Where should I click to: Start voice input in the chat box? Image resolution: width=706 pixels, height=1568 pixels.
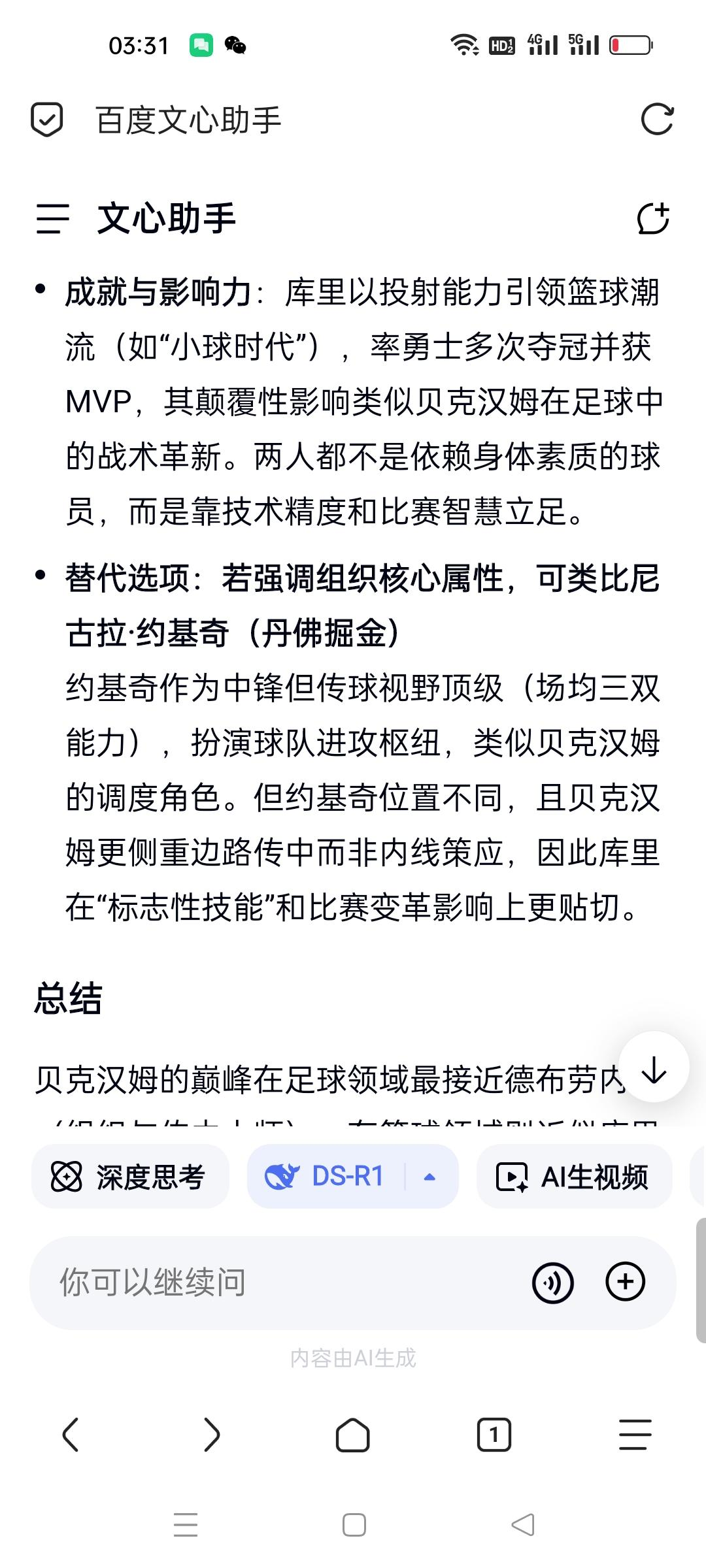pyautogui.click(x=553, y=1282)
